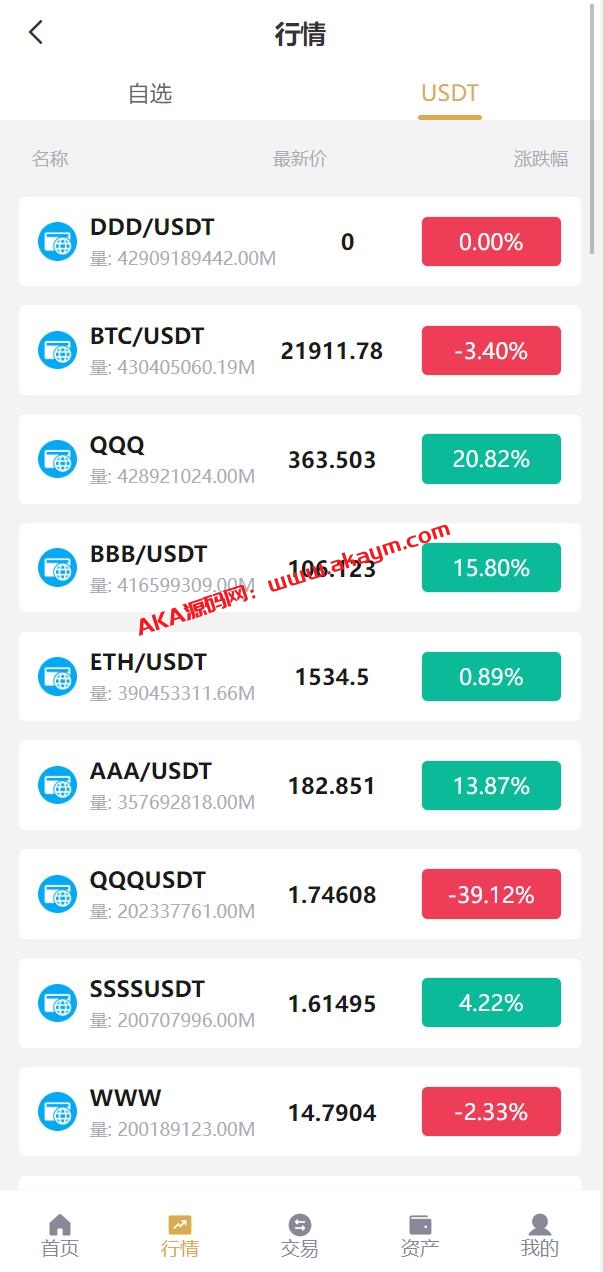
Task: Open the SSSSUSDT market row
Action: [x=299, y=1003]
